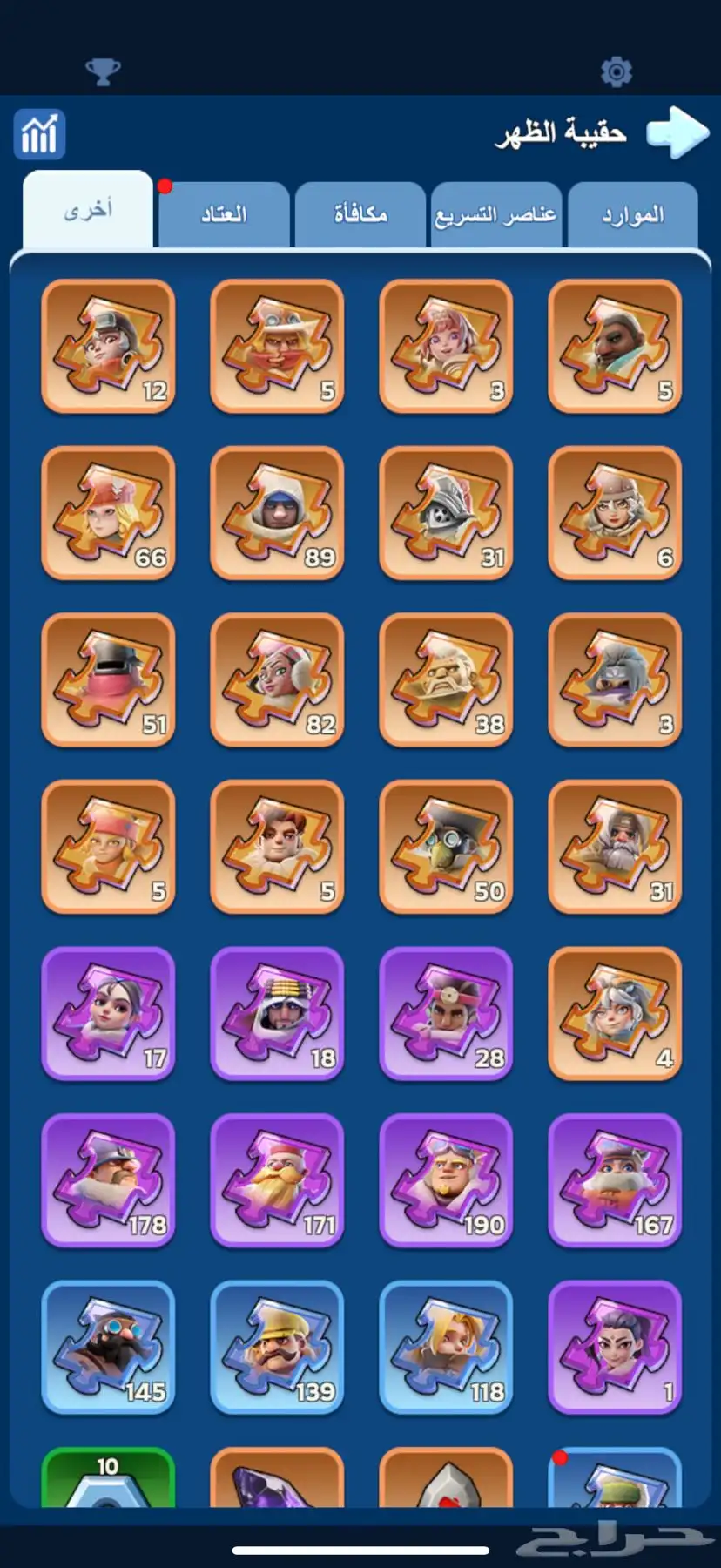Tap the purple hero fragment with 28

(x=446, y=1014)
